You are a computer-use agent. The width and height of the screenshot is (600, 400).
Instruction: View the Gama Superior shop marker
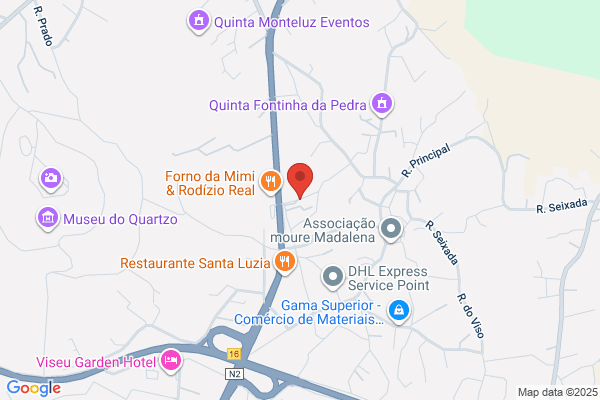(x=399, y=311)
